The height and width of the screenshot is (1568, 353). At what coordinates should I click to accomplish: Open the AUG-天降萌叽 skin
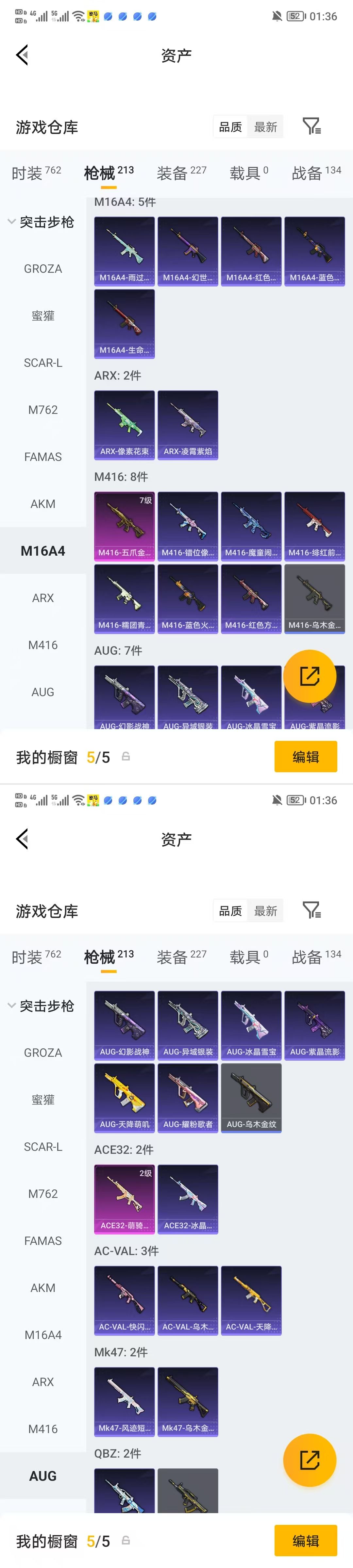point(124,1098)
